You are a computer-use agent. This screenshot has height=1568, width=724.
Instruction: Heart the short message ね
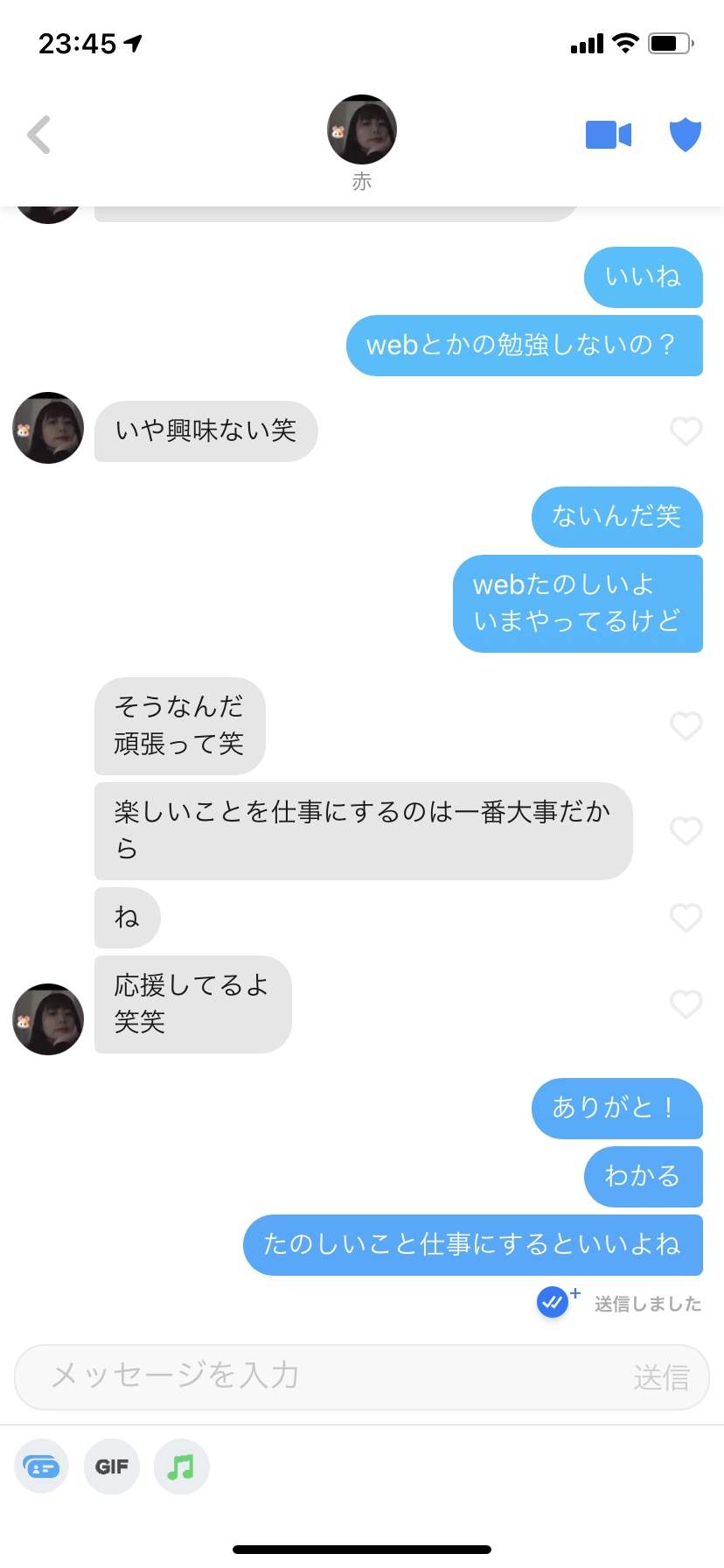click(686, 917)
